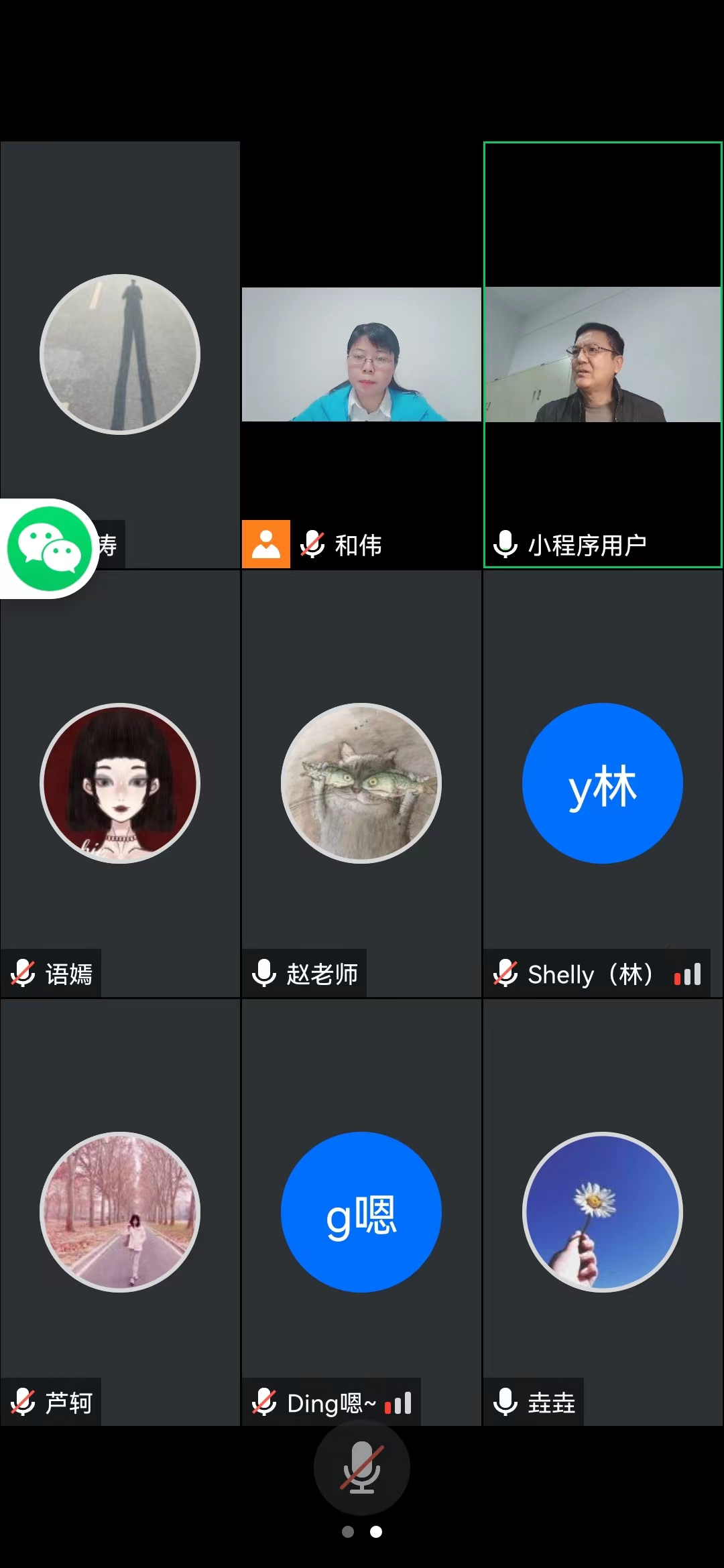
Task: Tap Shelly（林） participant tile
Action: tap(603, 784)
